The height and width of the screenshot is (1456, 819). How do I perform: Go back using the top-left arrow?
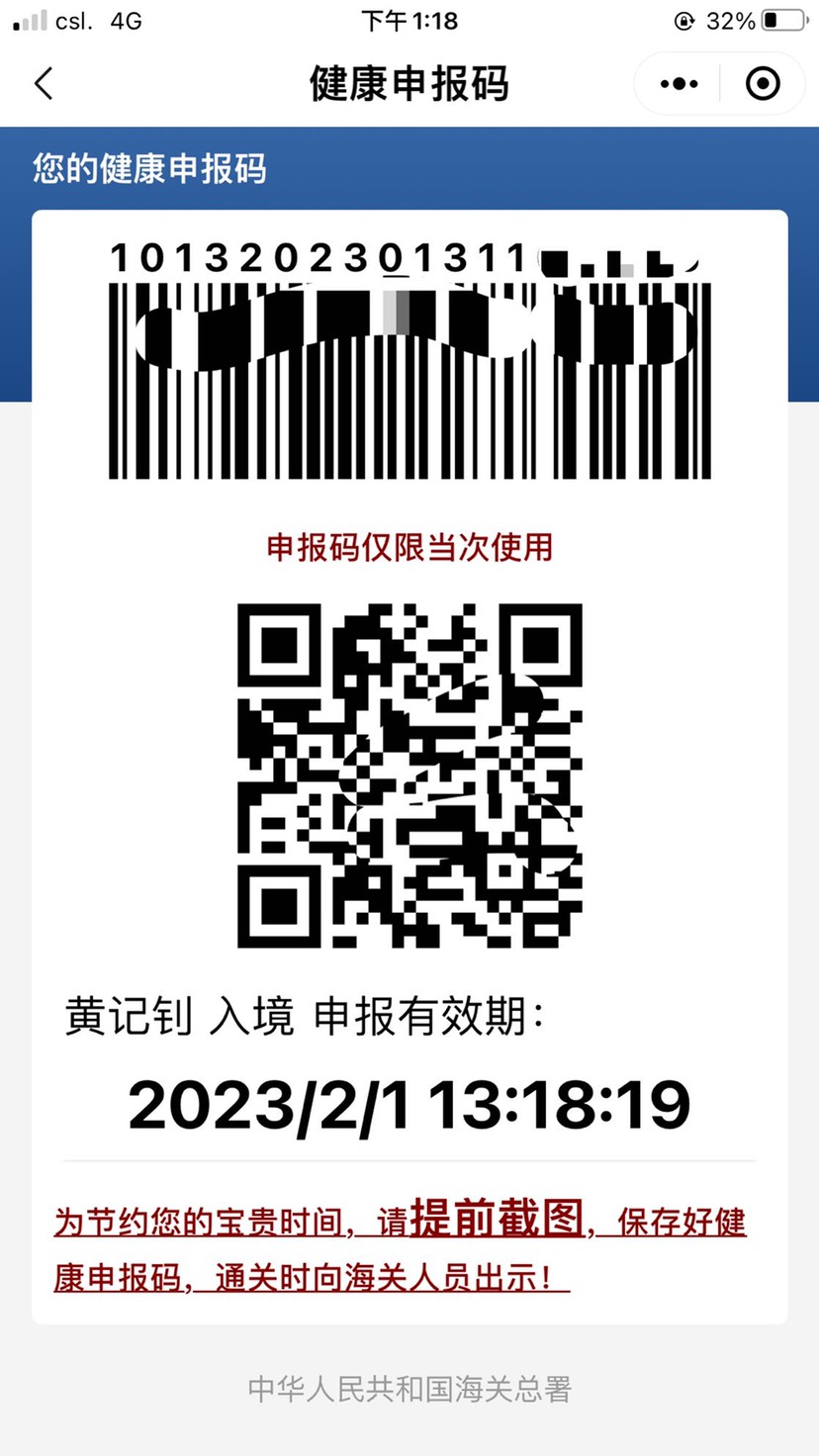(44, 84)
